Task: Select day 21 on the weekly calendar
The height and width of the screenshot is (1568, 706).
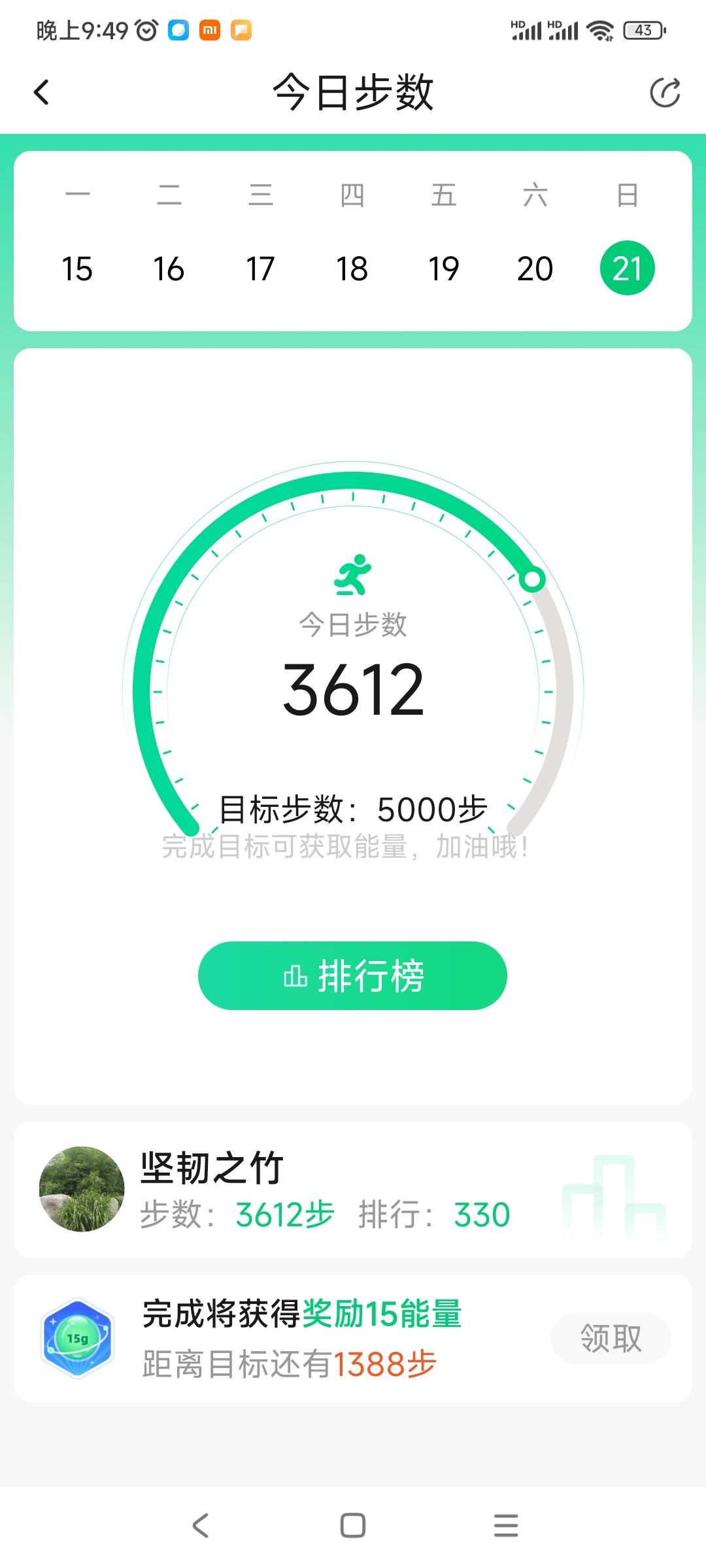Action: (x=627, y=267)
